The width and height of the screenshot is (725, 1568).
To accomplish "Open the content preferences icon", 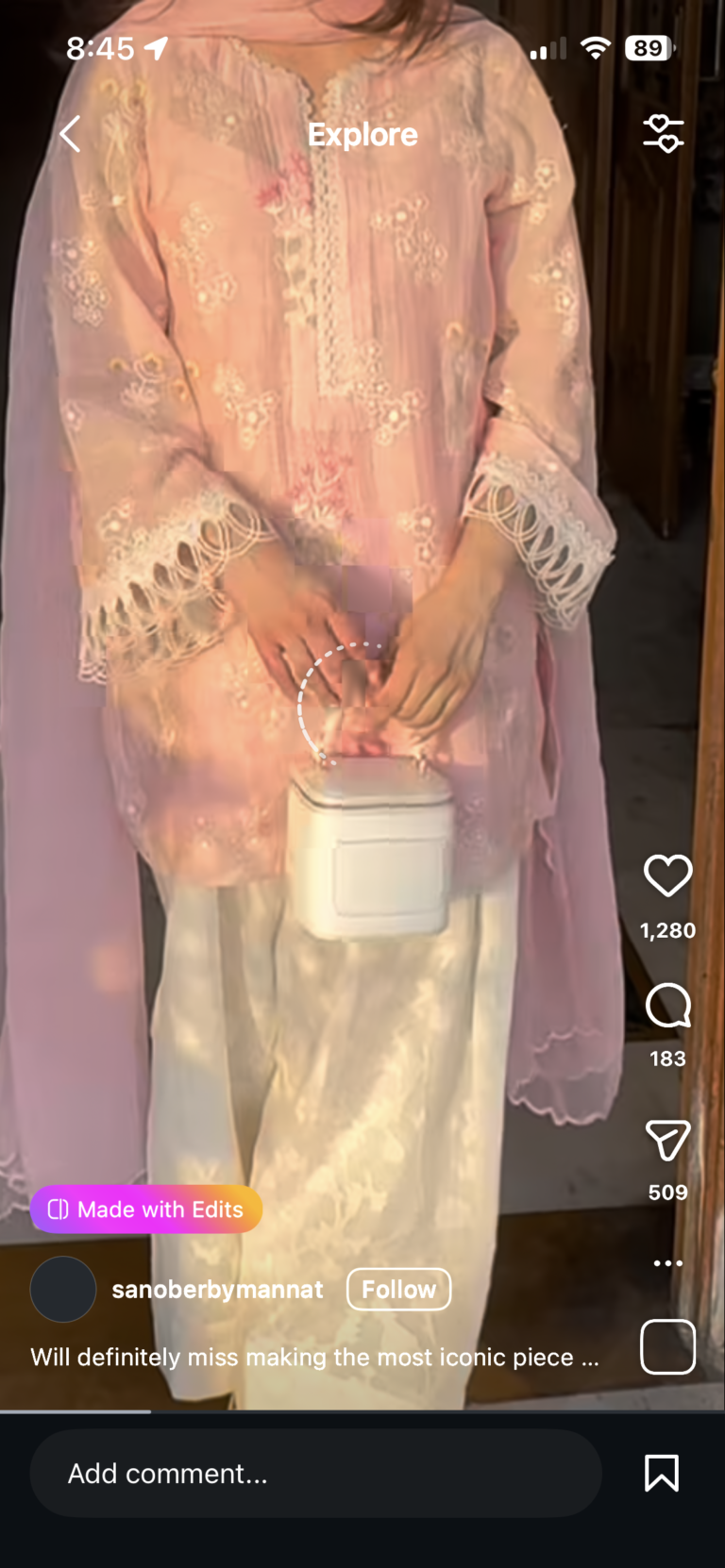I will point(664,134).
